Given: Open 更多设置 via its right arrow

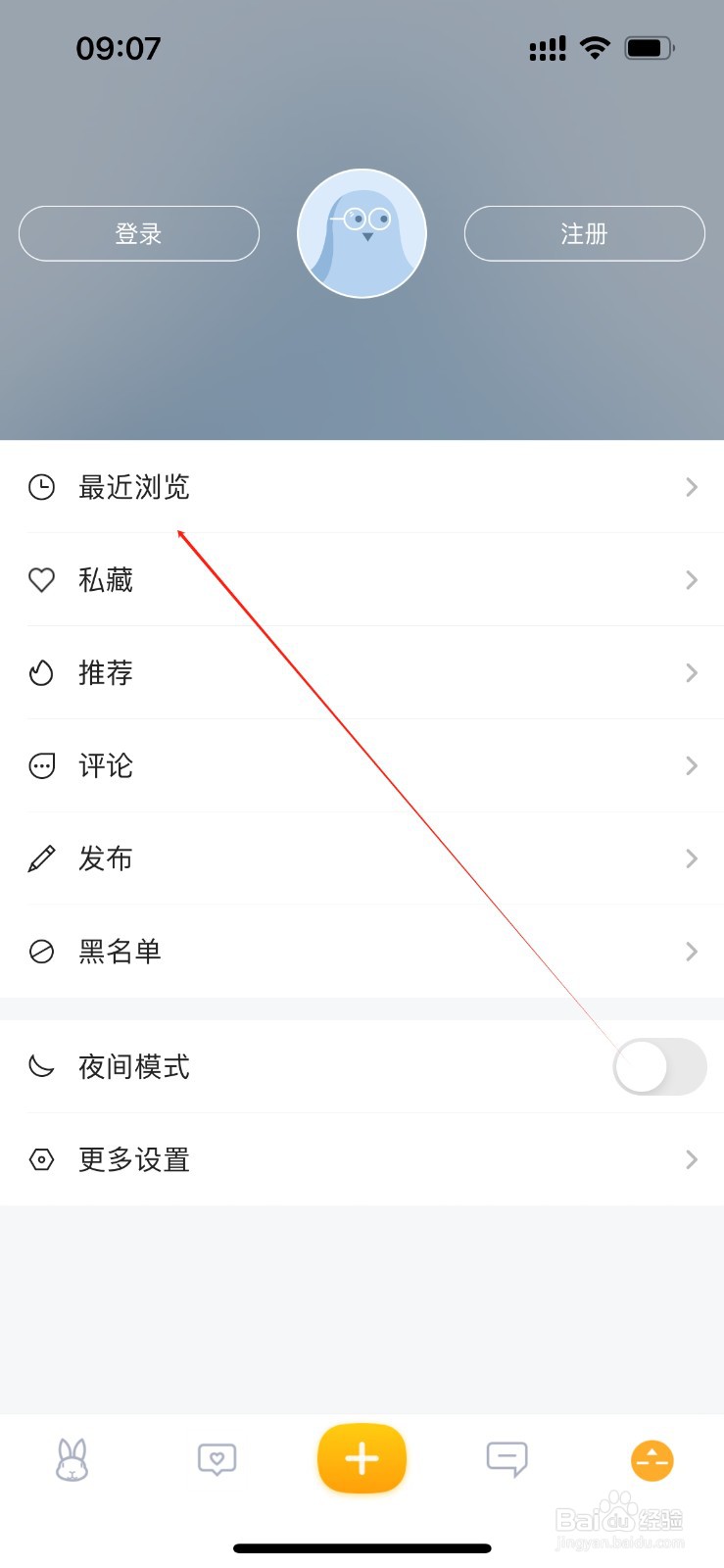Looking at the screenshot, I should [x=692, y=1159].
